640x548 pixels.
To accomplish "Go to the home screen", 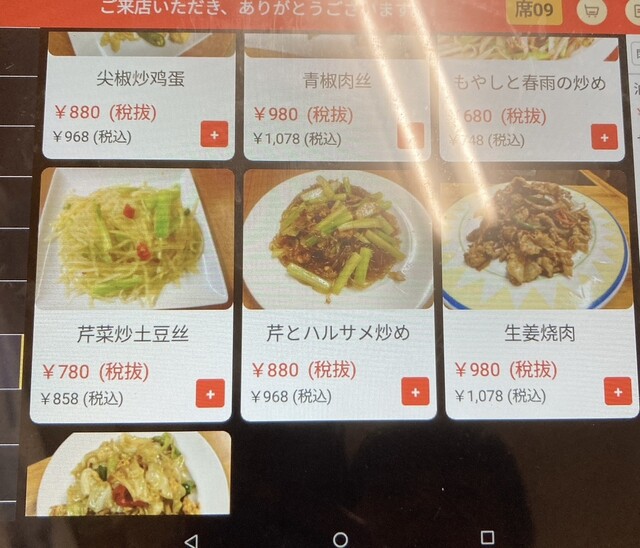I will point(340,540).
